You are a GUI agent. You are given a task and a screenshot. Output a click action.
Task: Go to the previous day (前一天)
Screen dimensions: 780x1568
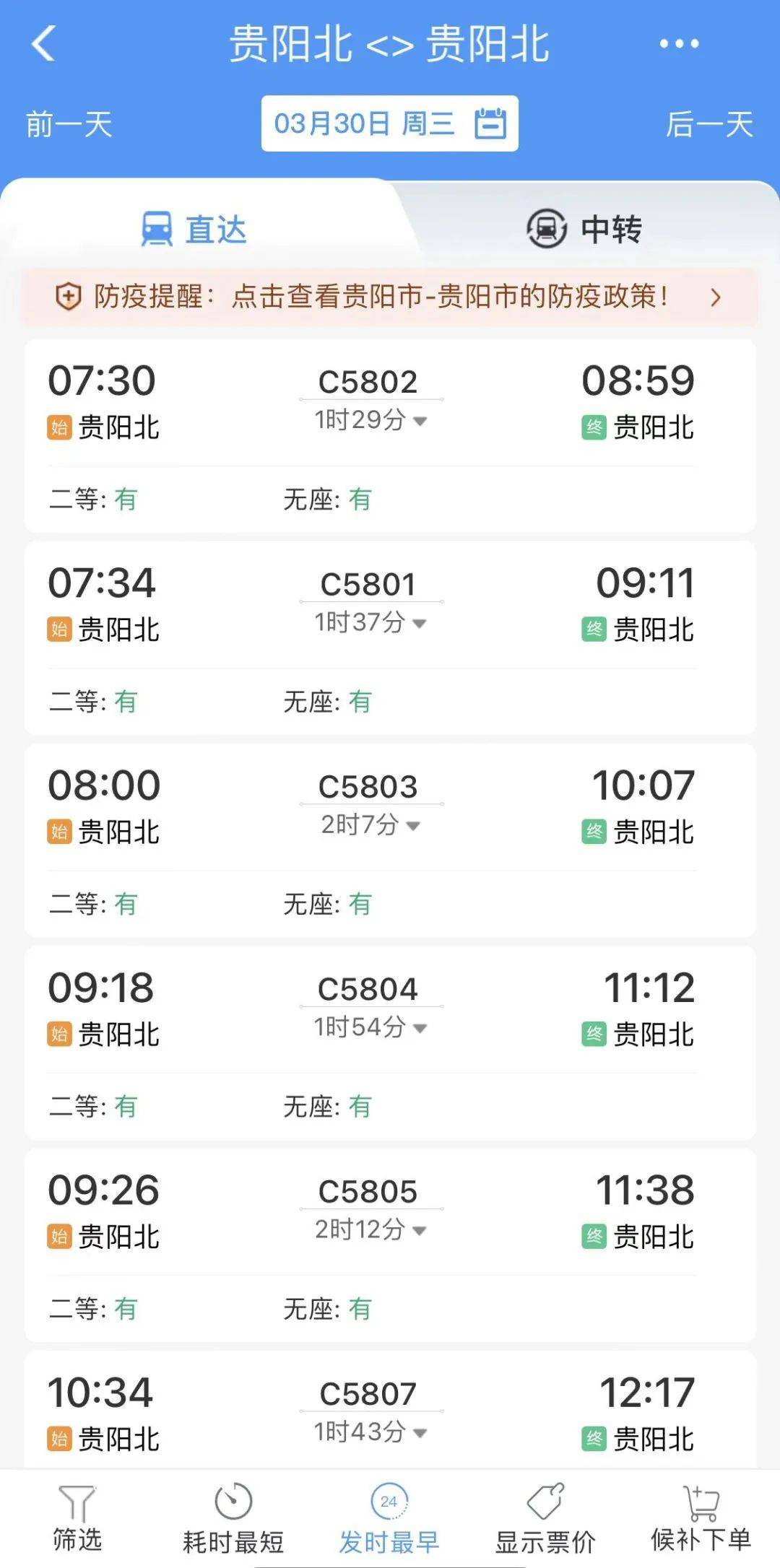69,124
